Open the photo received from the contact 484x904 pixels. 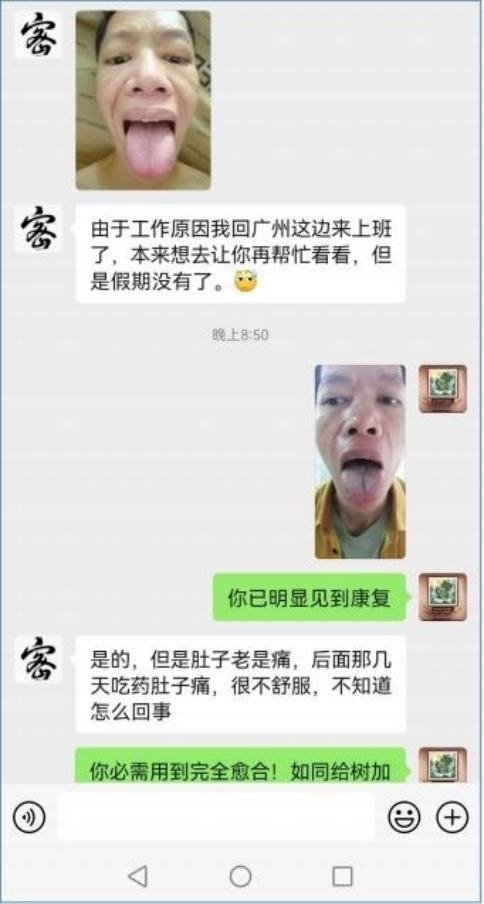143,100
